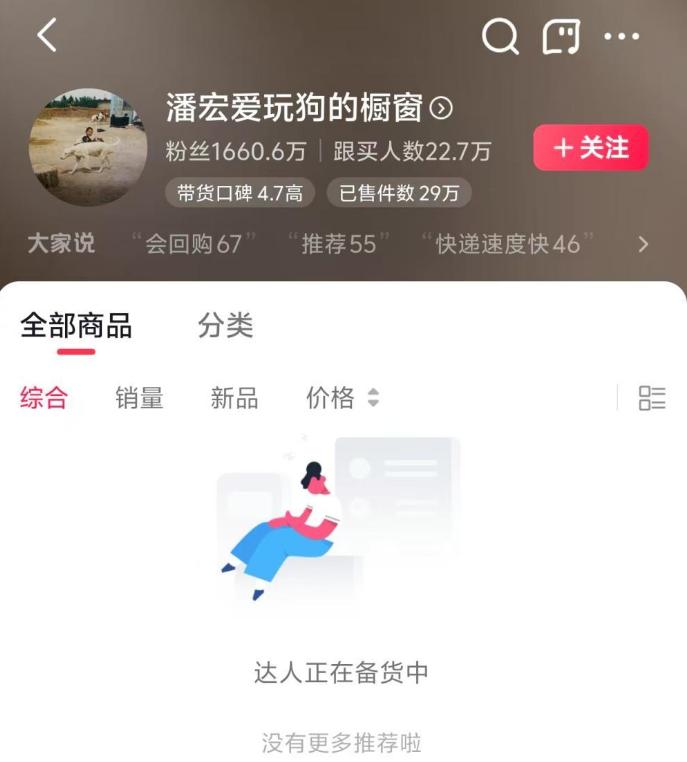
Task: Select the 会回购67 review chip
Action: click(x=195, y=244)
